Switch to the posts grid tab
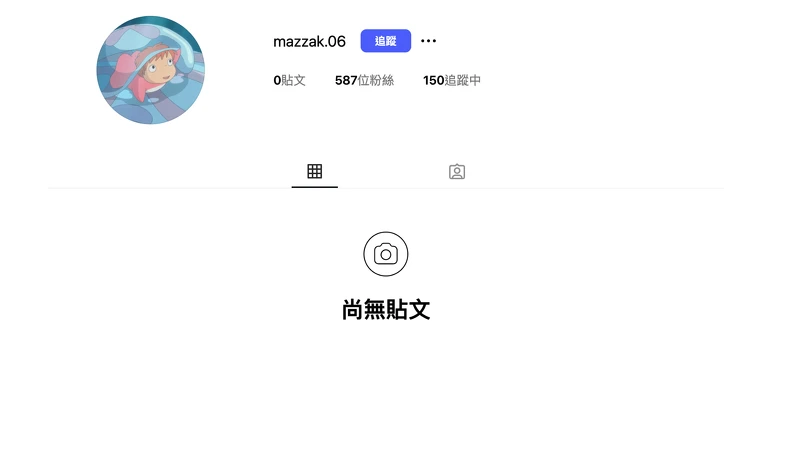This screenshot has width=800, height=450. pos(314,171)
